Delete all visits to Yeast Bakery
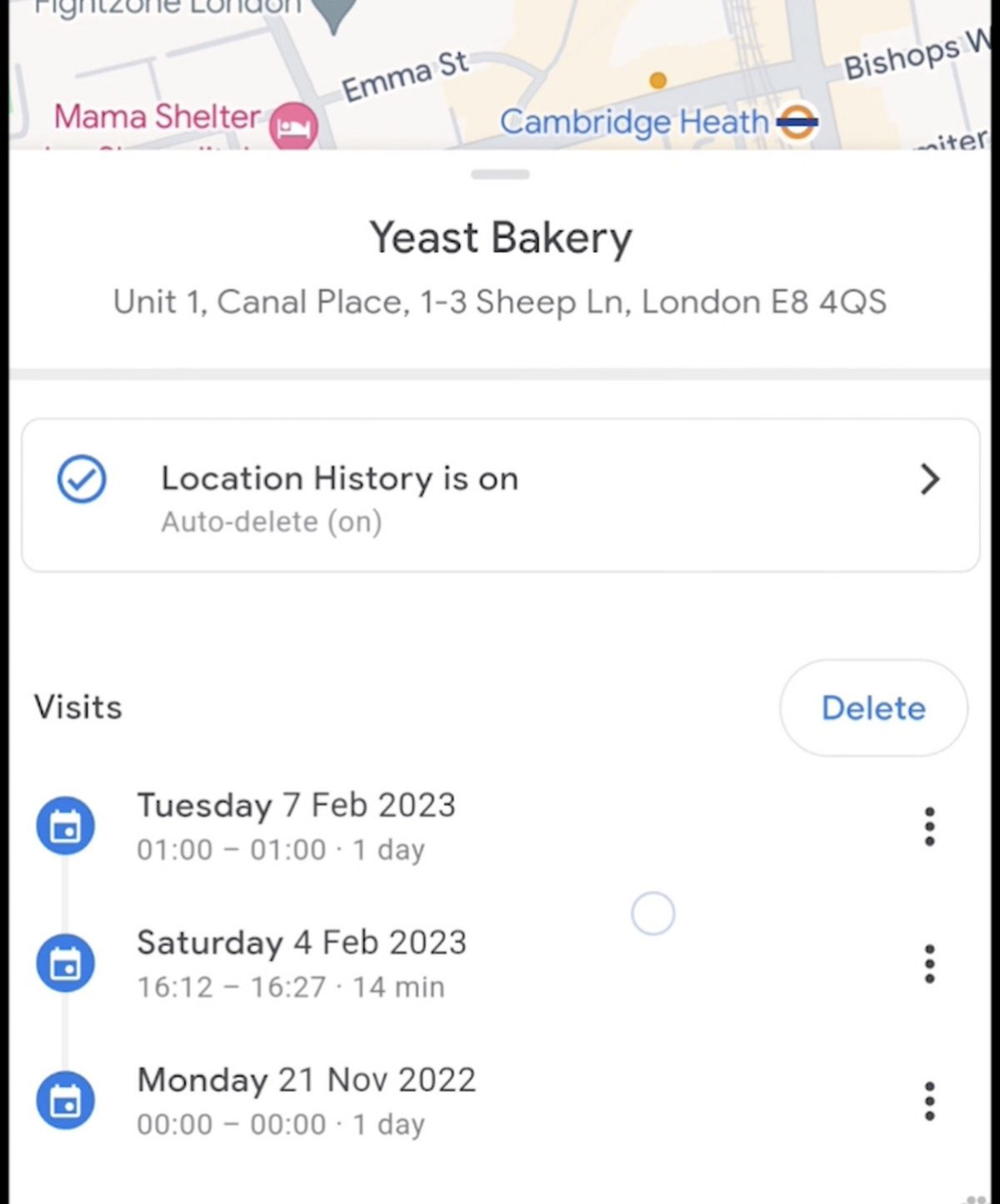 pos(872,708)
